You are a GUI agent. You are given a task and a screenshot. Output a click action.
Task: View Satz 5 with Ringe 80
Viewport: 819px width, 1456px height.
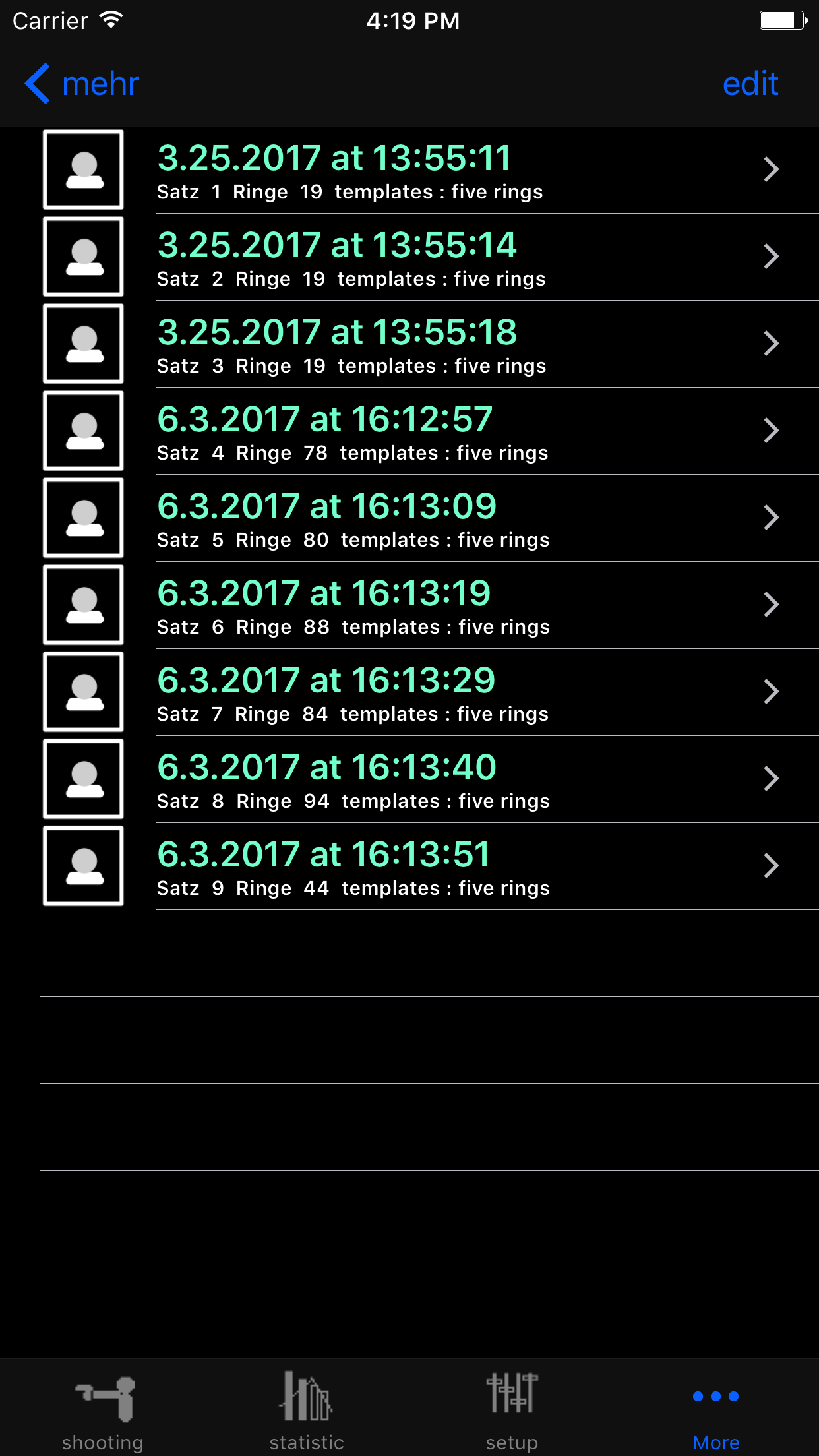pyautogui.click(x=422, y=518)
